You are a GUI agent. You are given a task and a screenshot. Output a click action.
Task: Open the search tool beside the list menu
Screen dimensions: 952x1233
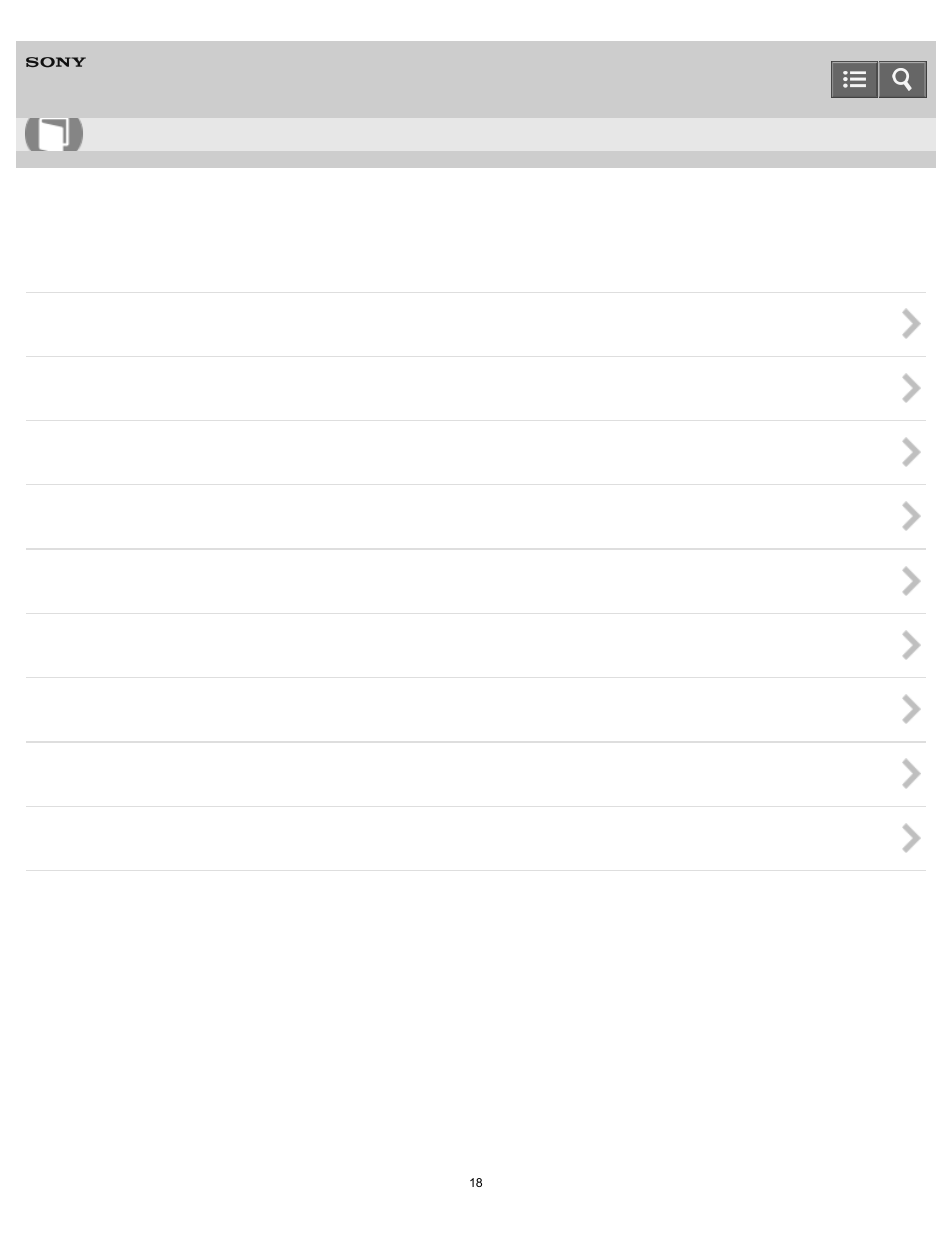coord(901,79)
